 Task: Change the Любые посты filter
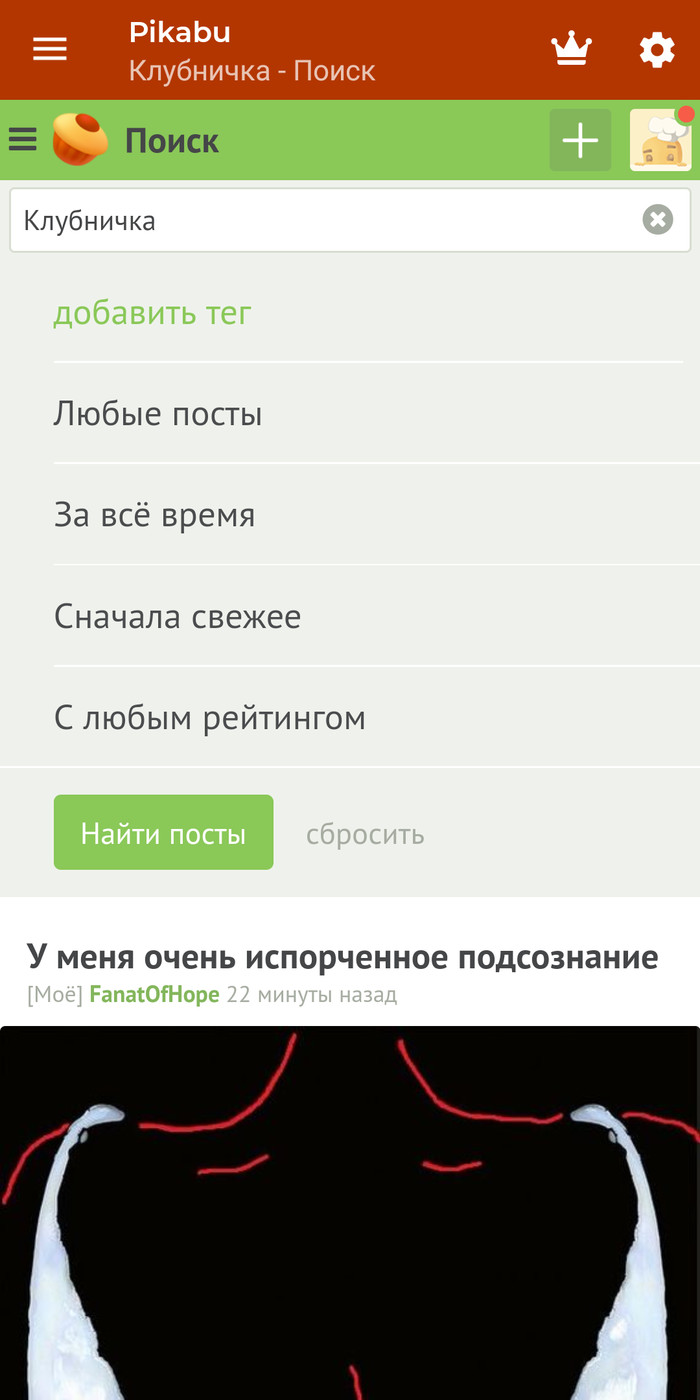coord(158,413)
